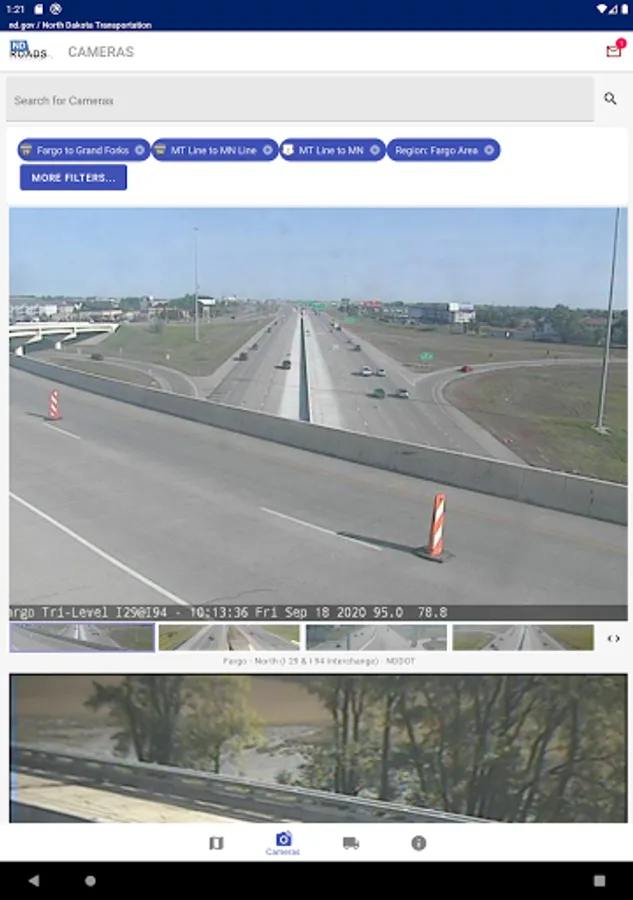Viewport: 633px width, 900px height.
Task: Open More Filters
Action: pyautogui.click(x=73, y=177)
